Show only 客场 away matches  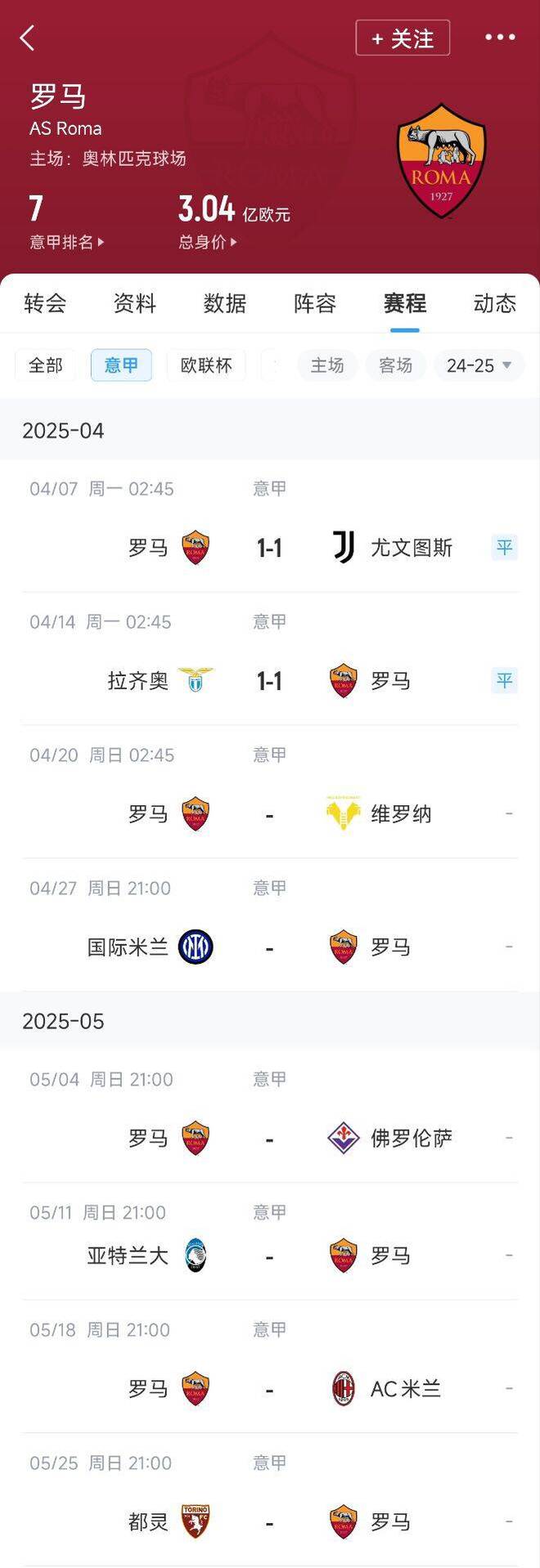pos(395,365)
